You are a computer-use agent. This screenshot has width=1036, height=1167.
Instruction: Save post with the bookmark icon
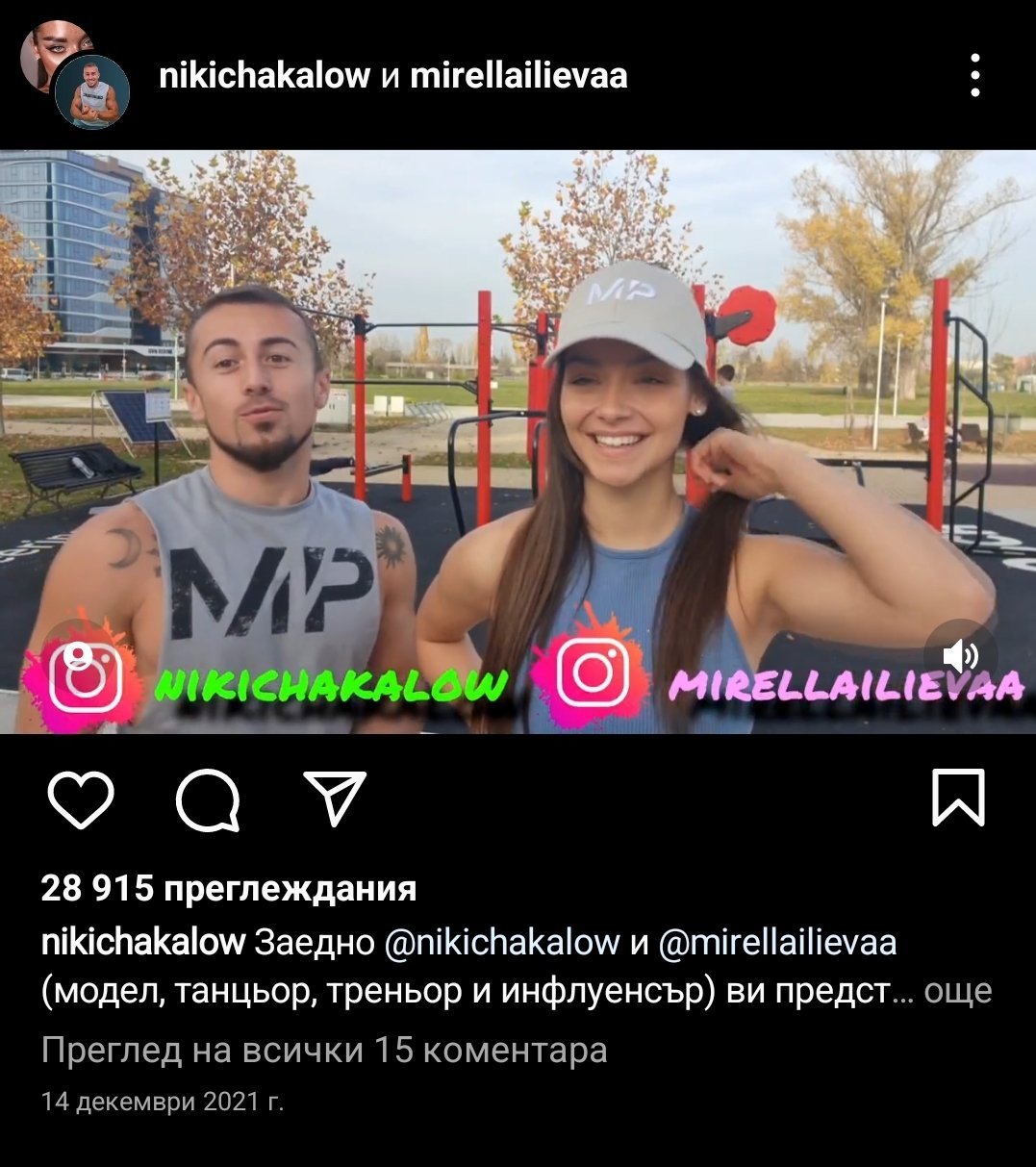[958, 798]
